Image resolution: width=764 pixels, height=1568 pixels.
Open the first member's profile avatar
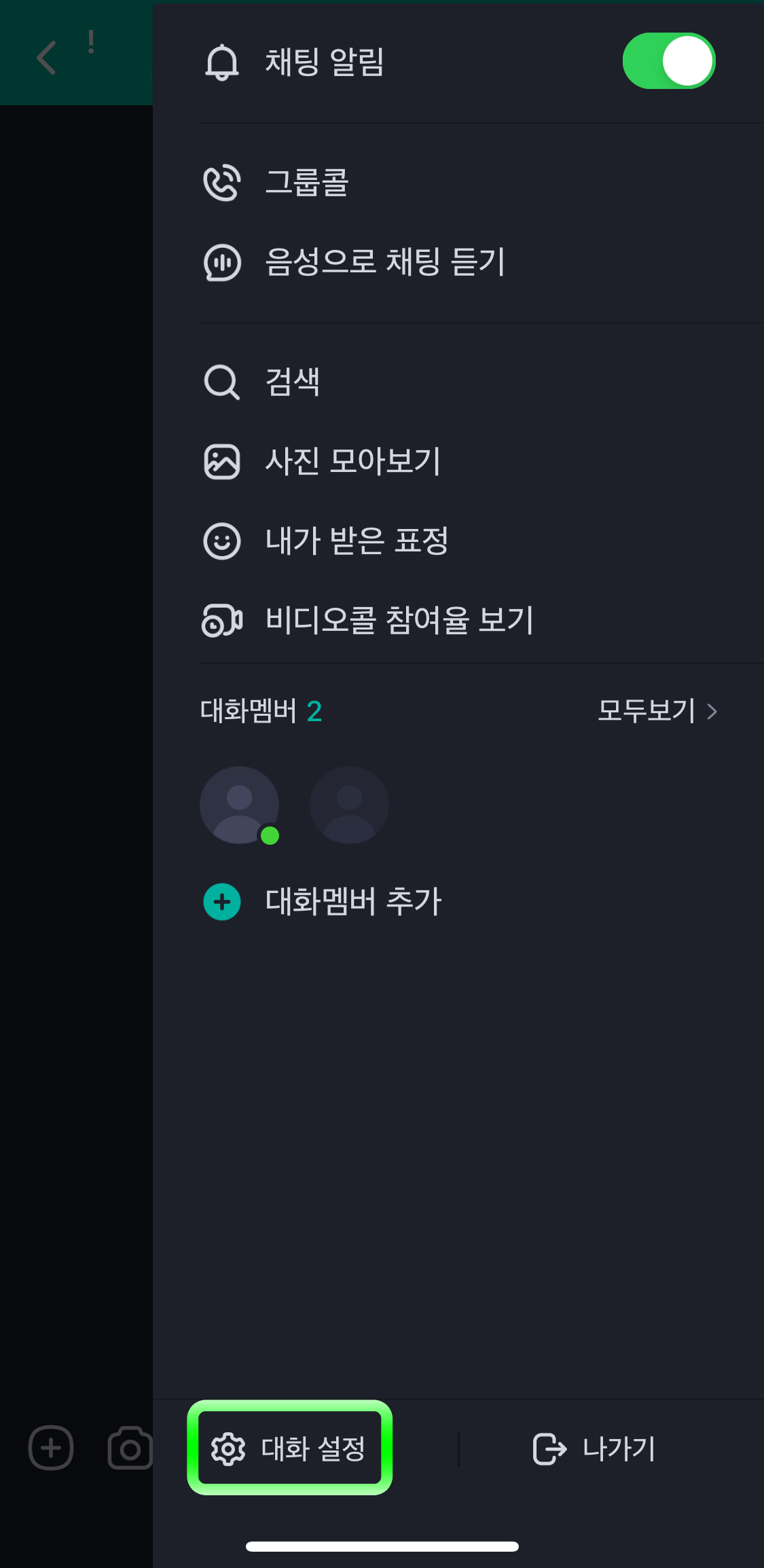239,805
